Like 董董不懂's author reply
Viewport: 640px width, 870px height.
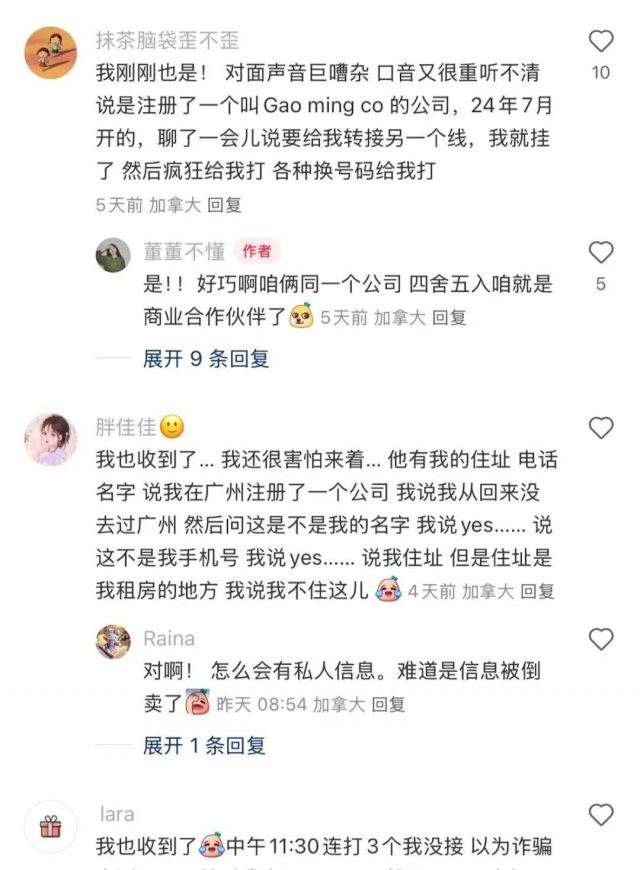[x=600, y=252]
